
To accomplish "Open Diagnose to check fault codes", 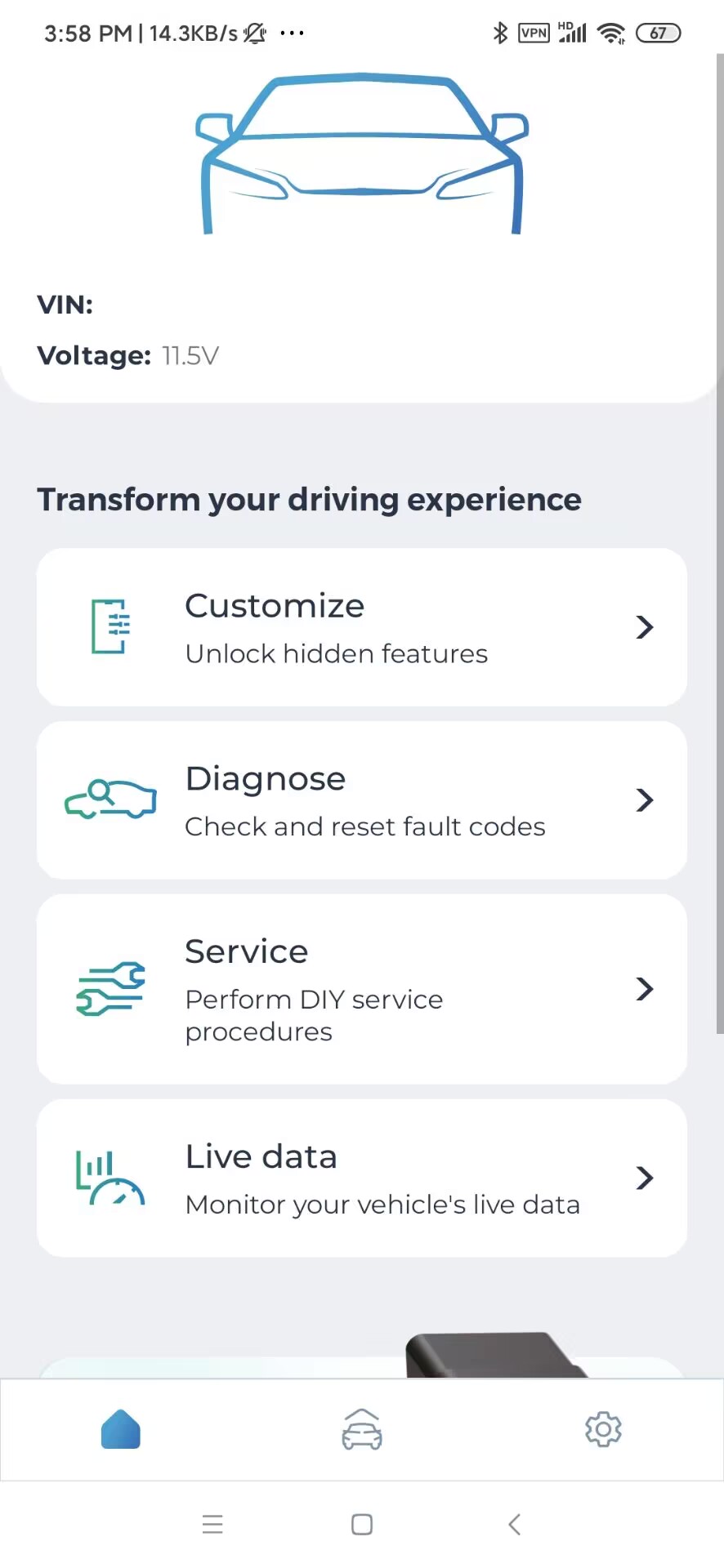I will point(361,800).
